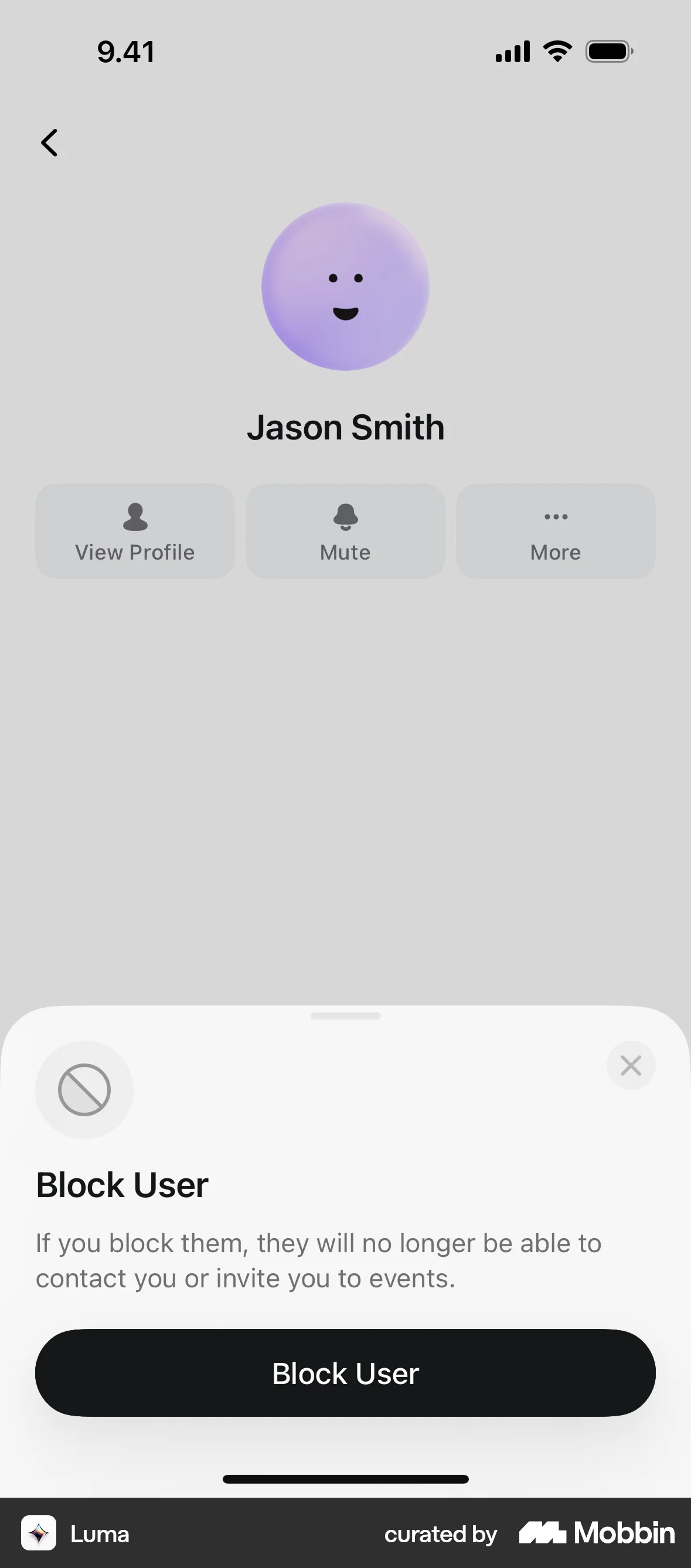691x1568 pixels.
Task: Tap the cellular signal bars icon
Action: [512, 52]
